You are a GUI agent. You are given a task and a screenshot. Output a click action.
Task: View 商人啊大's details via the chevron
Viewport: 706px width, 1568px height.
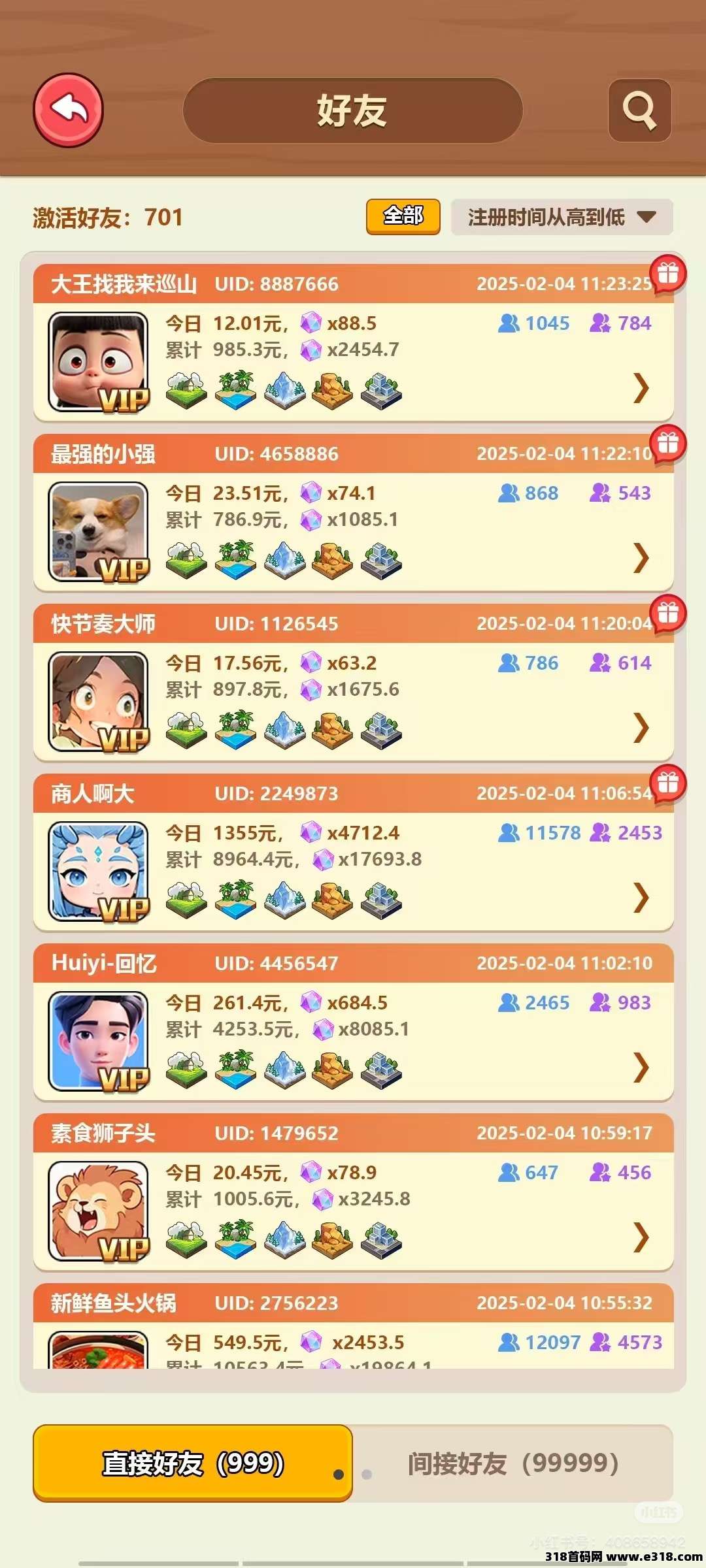(641, 898)
